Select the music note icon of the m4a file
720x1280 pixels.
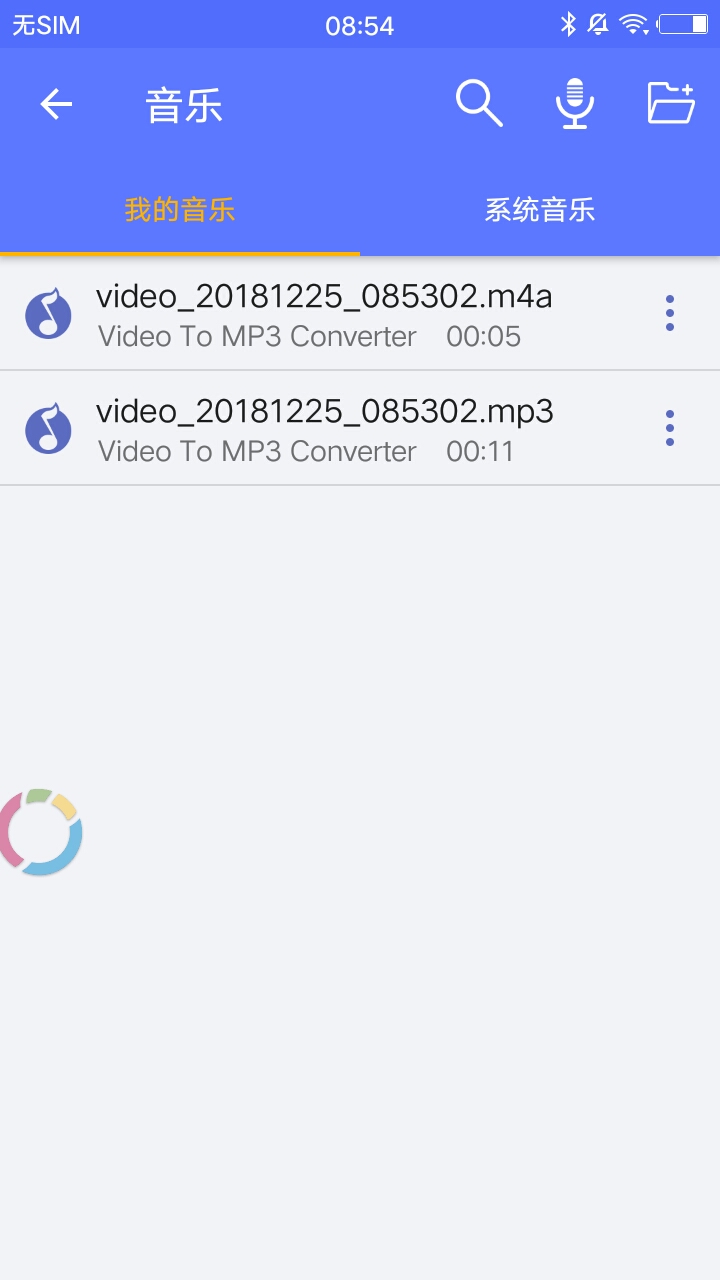[48, 313]
